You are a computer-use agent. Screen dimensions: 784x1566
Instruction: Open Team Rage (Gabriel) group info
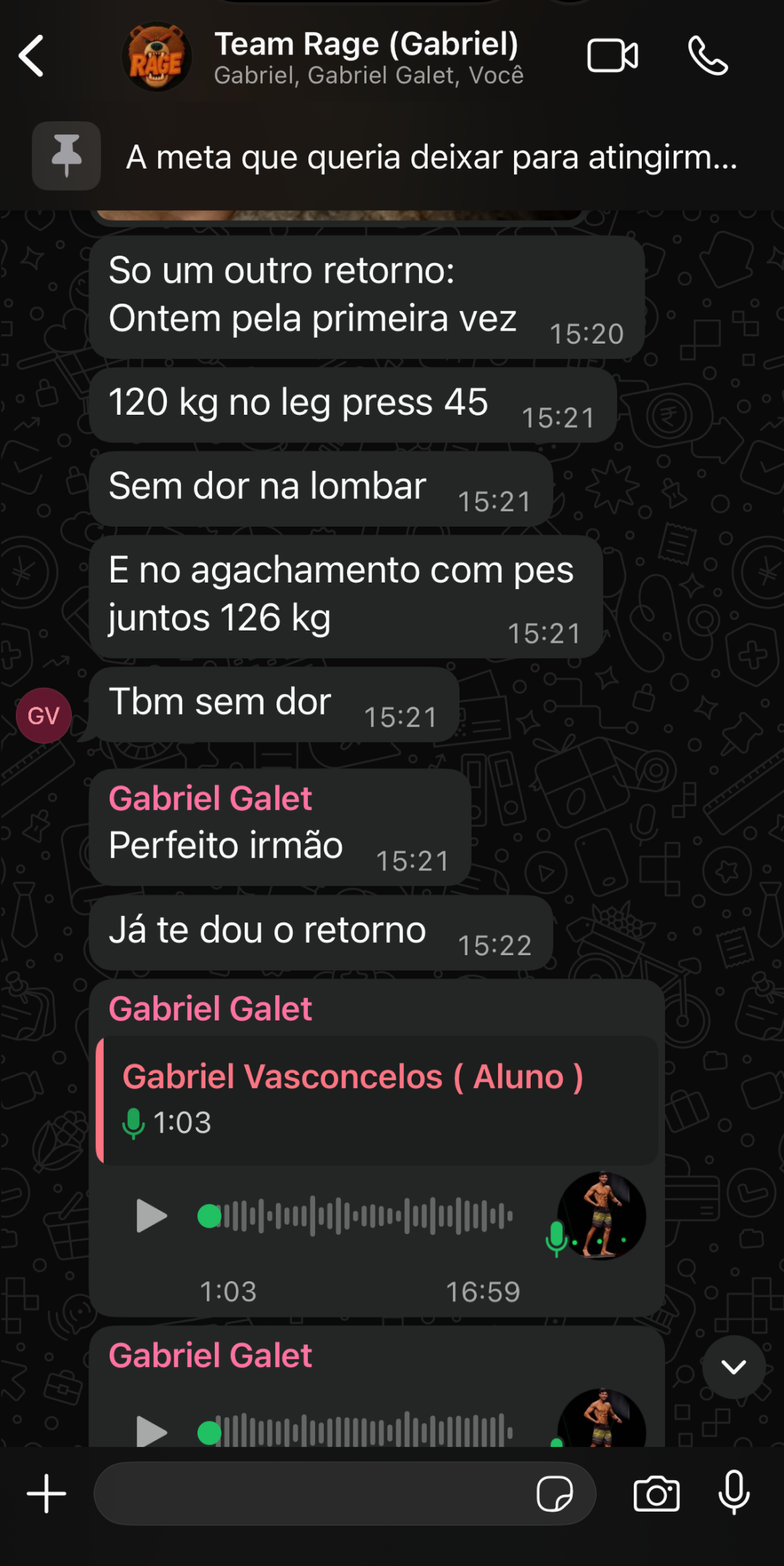point(367,57)
